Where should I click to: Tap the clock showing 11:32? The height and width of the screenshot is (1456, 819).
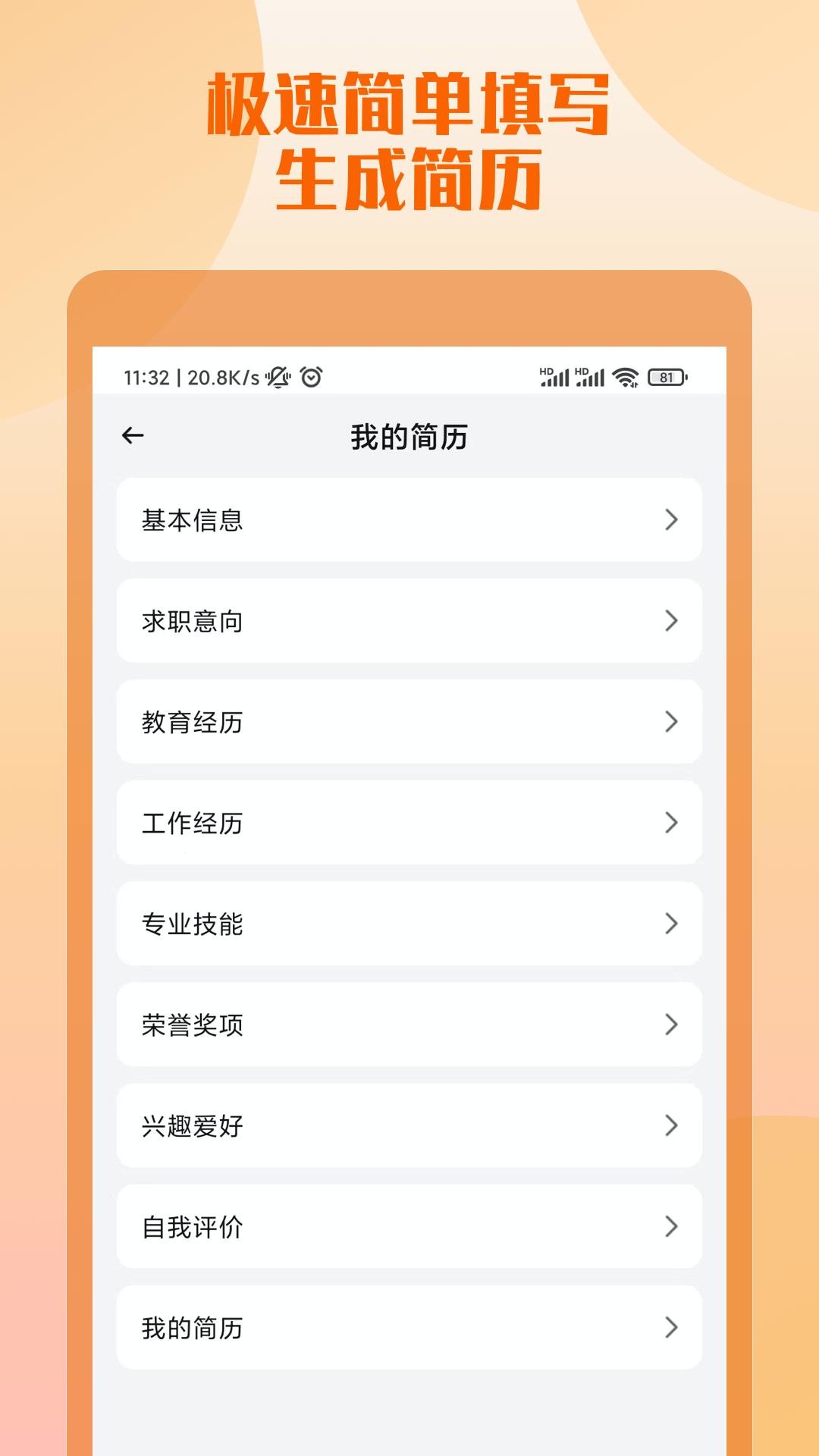148,375
